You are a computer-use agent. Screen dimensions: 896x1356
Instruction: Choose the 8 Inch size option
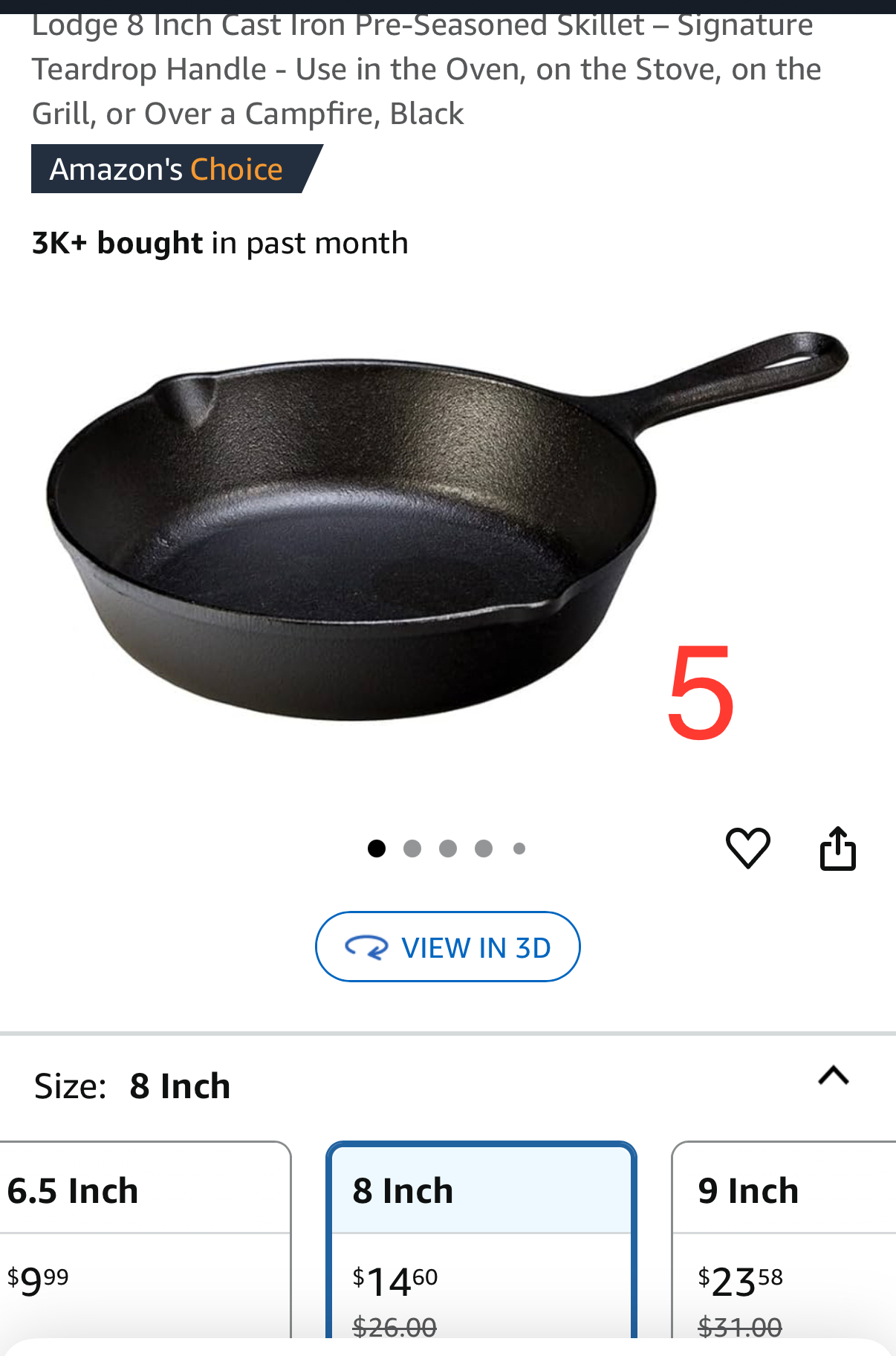coord(481,1233)
